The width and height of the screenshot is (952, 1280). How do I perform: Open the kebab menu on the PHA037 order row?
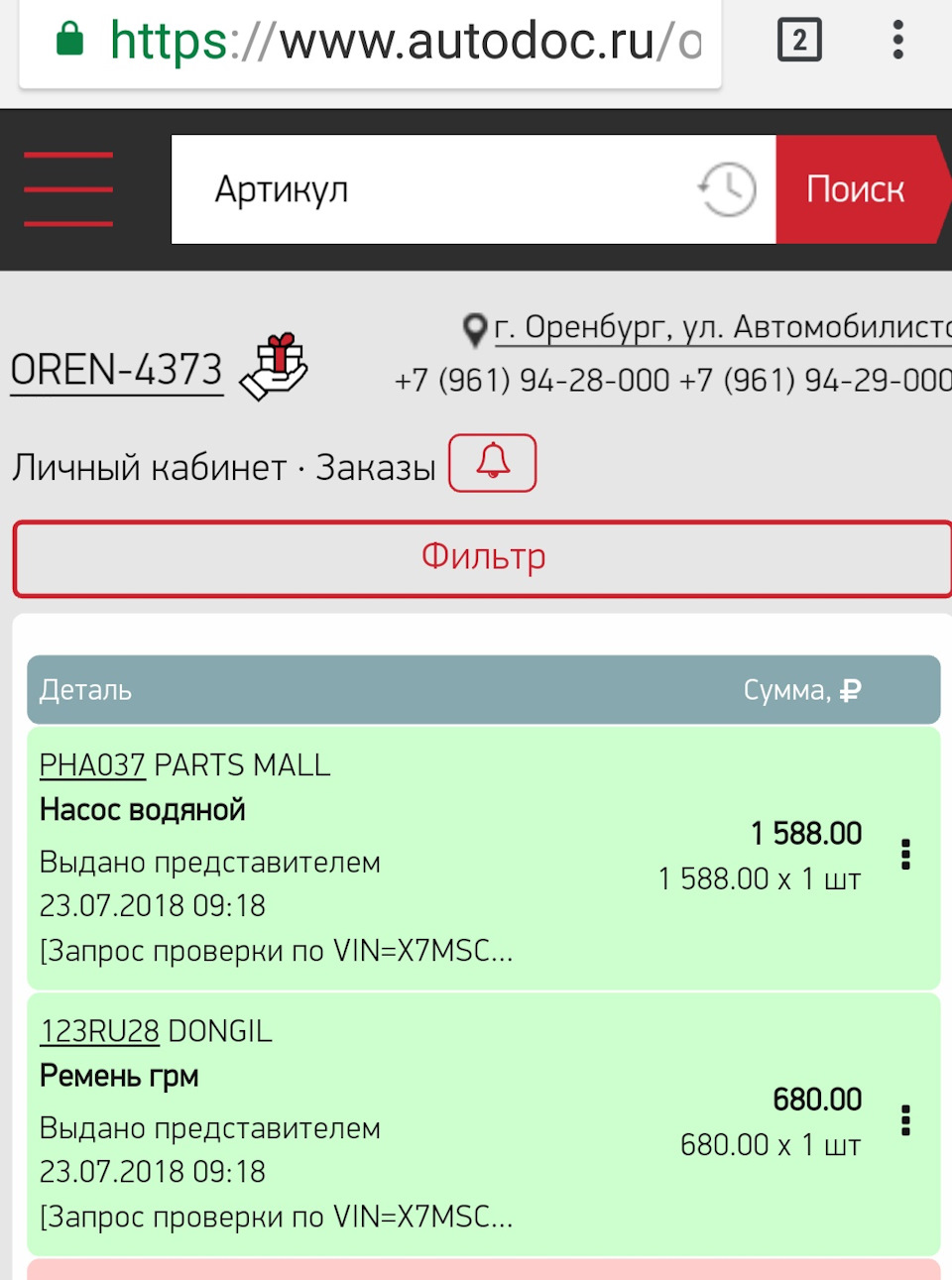[x=904, y=856]
